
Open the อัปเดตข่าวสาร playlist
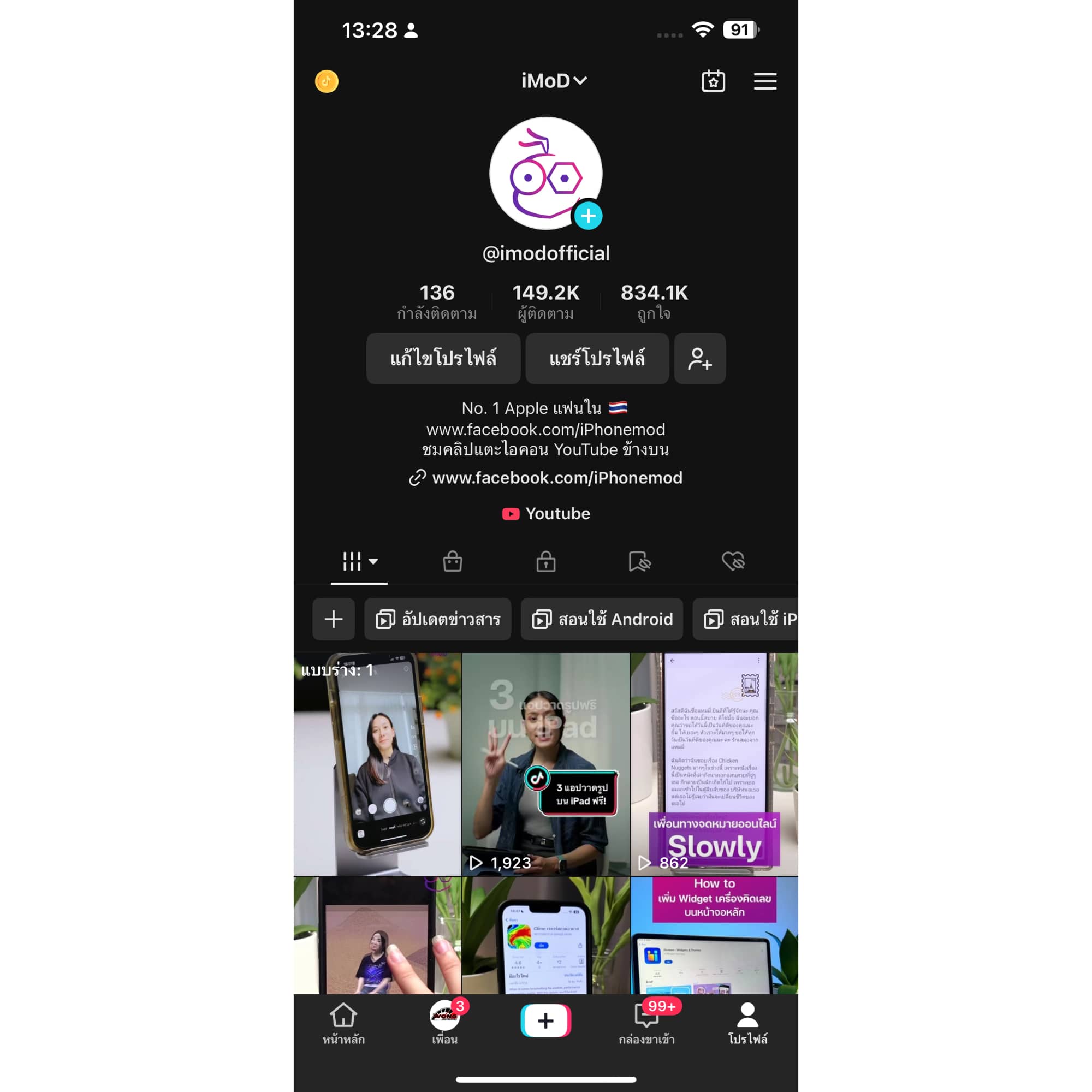click(438, 620)
